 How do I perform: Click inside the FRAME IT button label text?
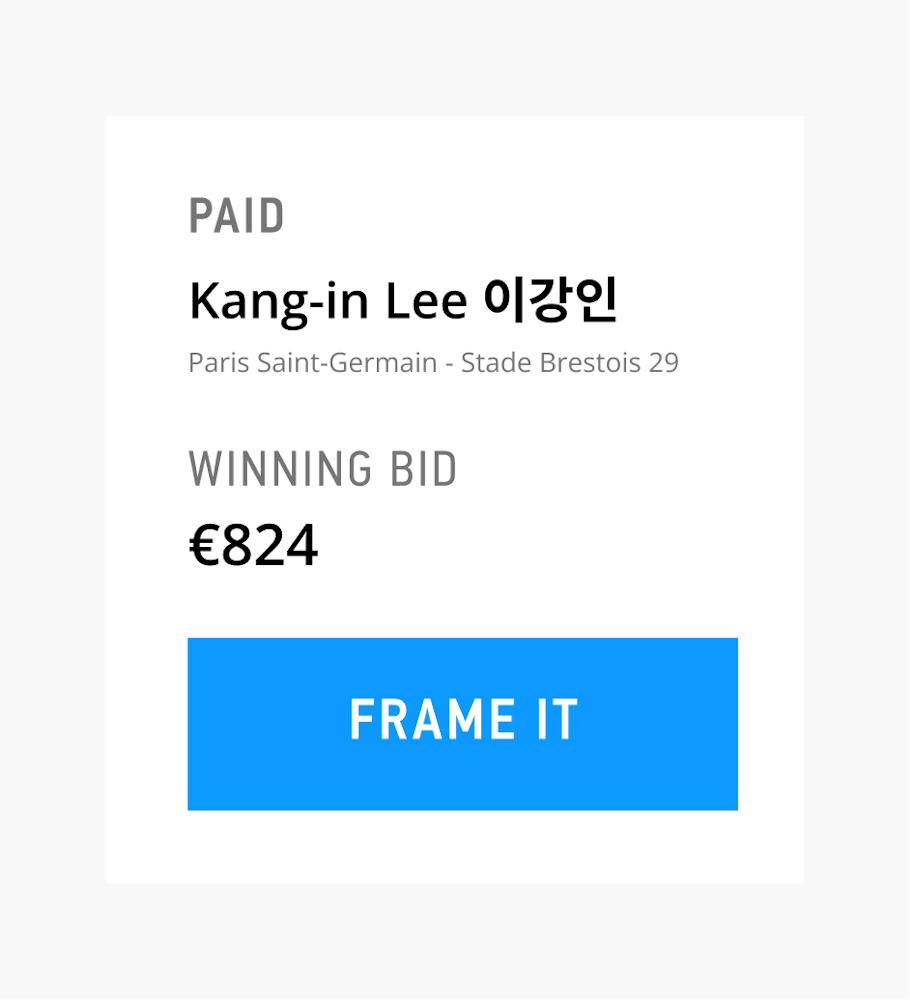click(x=461, y=718)
